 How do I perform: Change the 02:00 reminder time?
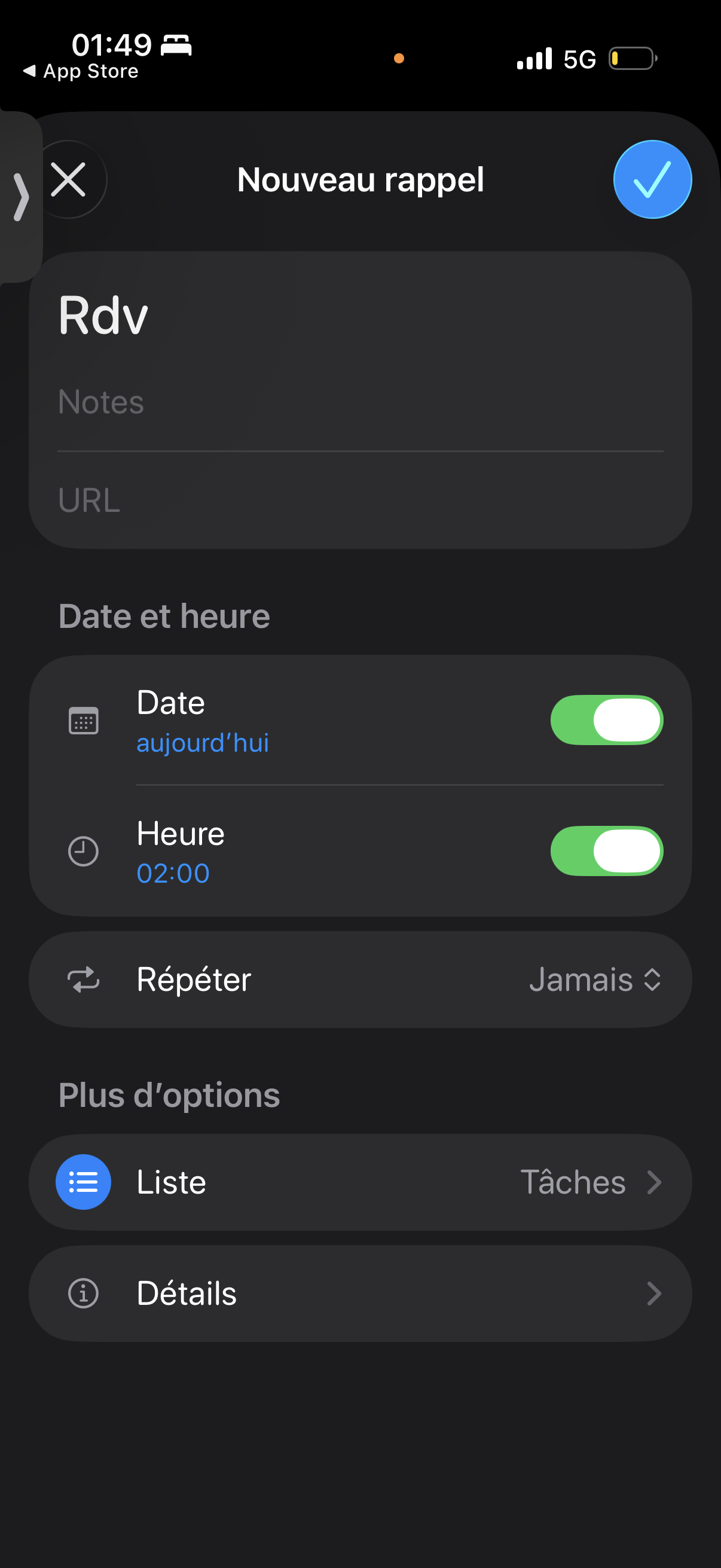pyautogui.click(x=173, y=874)
